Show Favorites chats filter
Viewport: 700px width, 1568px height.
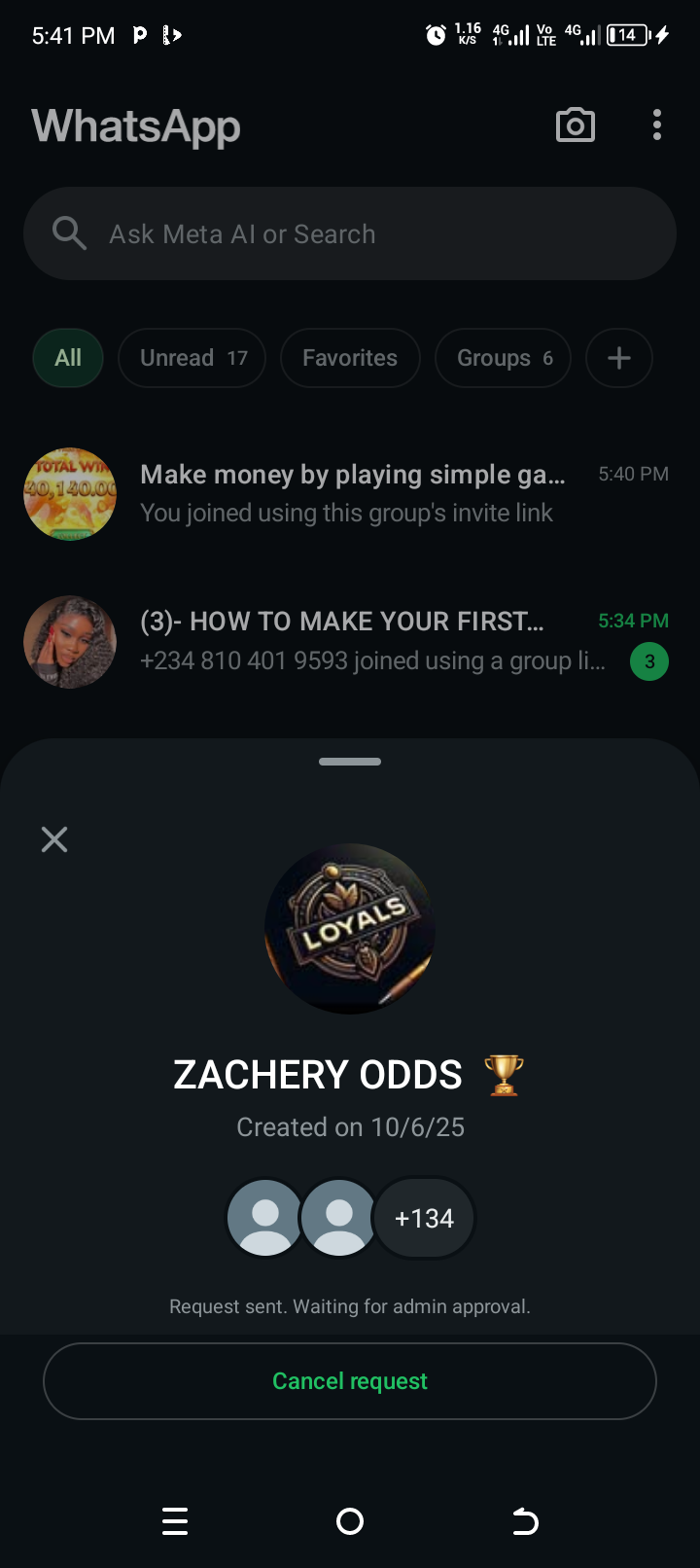350,358
